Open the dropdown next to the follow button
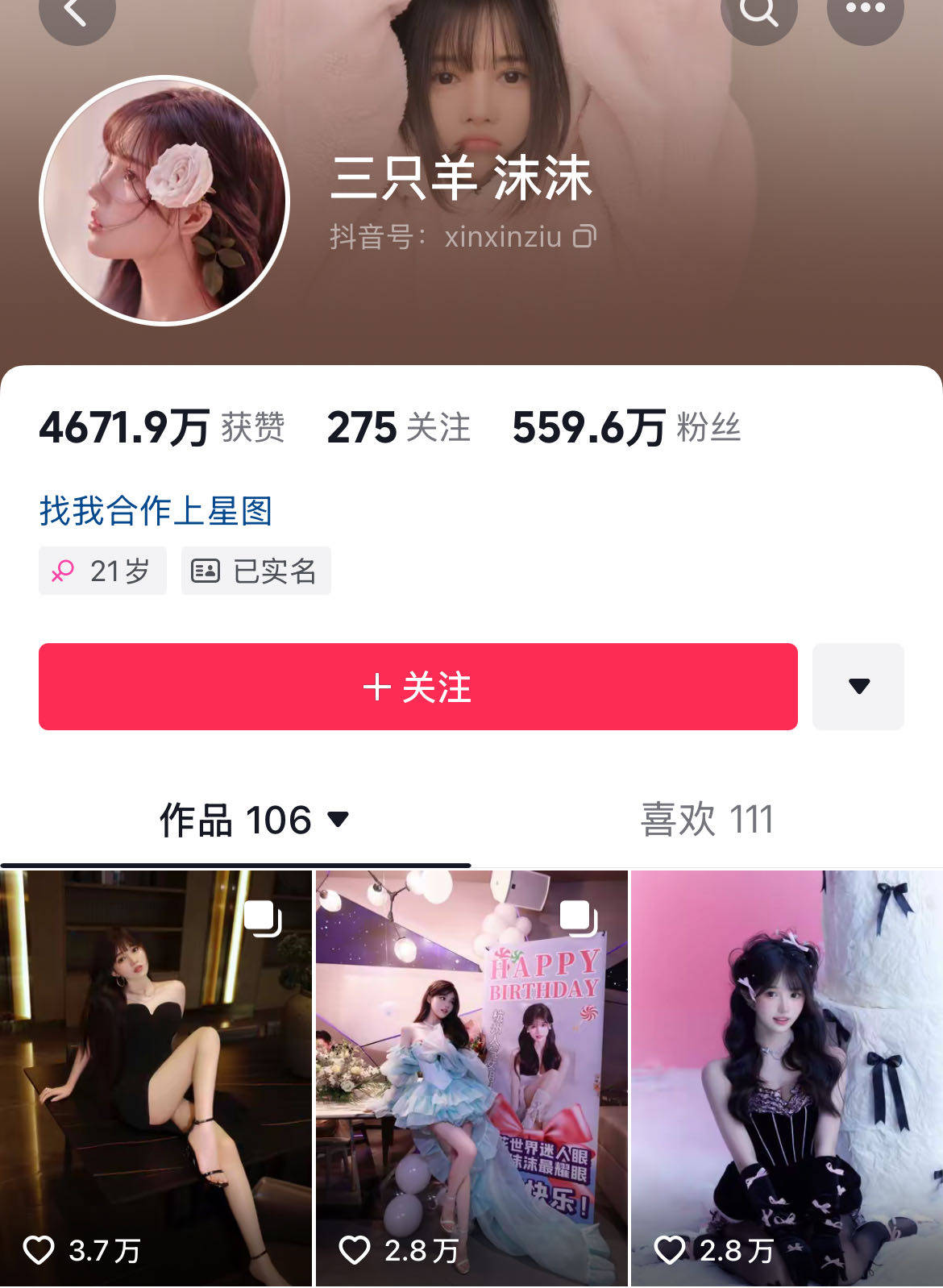The image size is (943, 1288). pos(859,687)
